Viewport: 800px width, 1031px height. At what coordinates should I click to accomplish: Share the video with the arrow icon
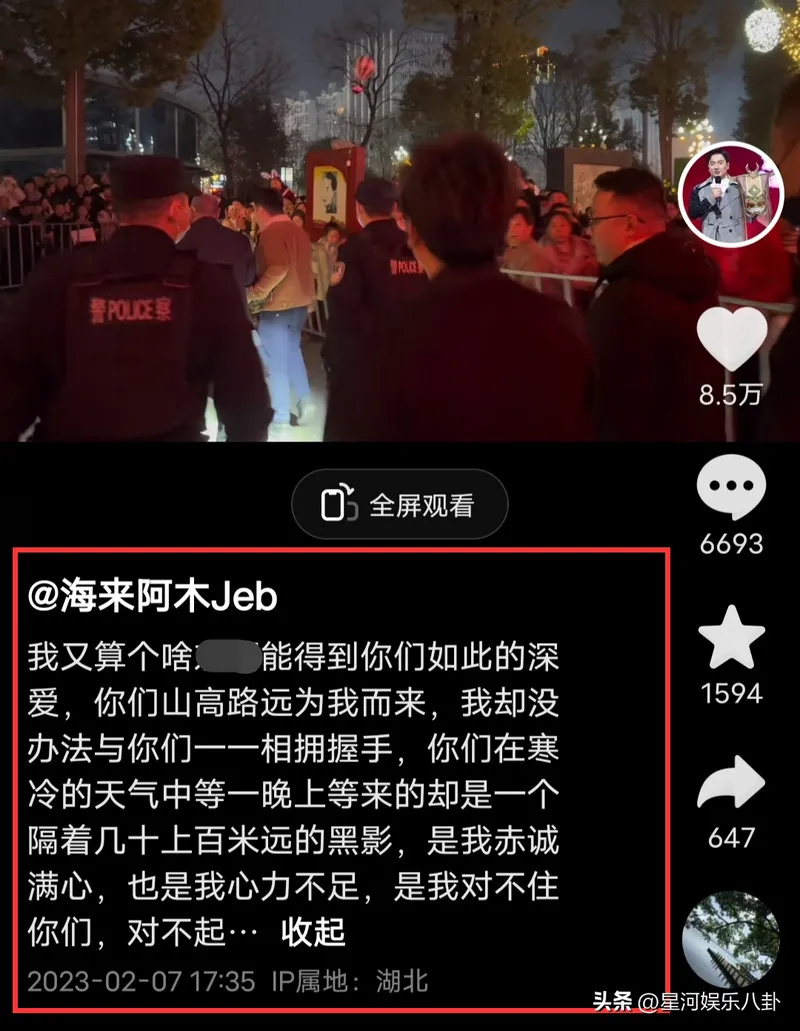pyautogui.click(x=731, y=783)
